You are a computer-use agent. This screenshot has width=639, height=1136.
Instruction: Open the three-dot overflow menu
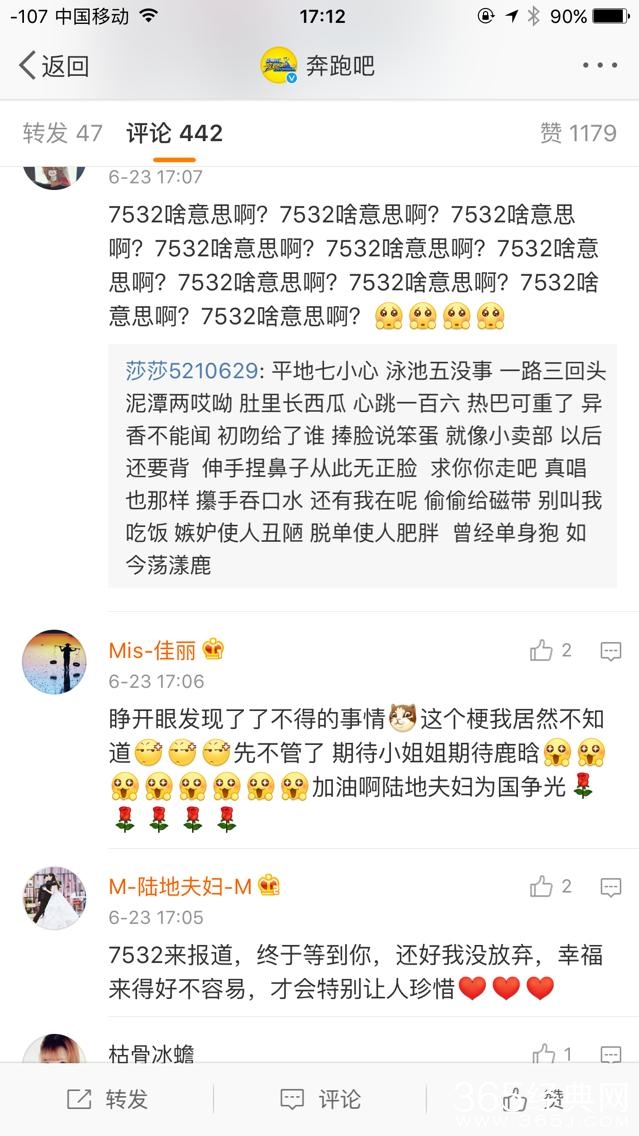pos(600,66)
